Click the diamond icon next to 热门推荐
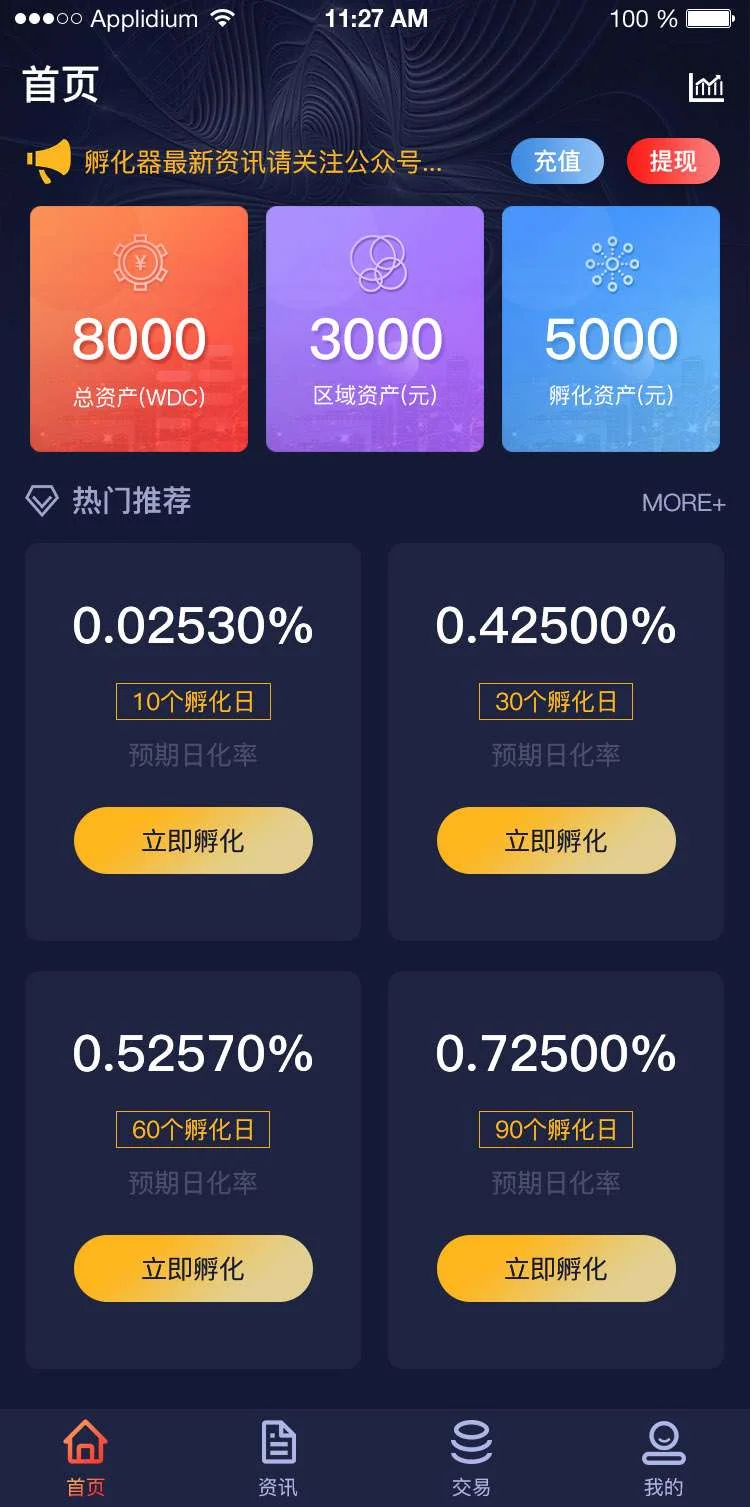Viewport: 750px width, 1507px height. click(x=44, y=502)
